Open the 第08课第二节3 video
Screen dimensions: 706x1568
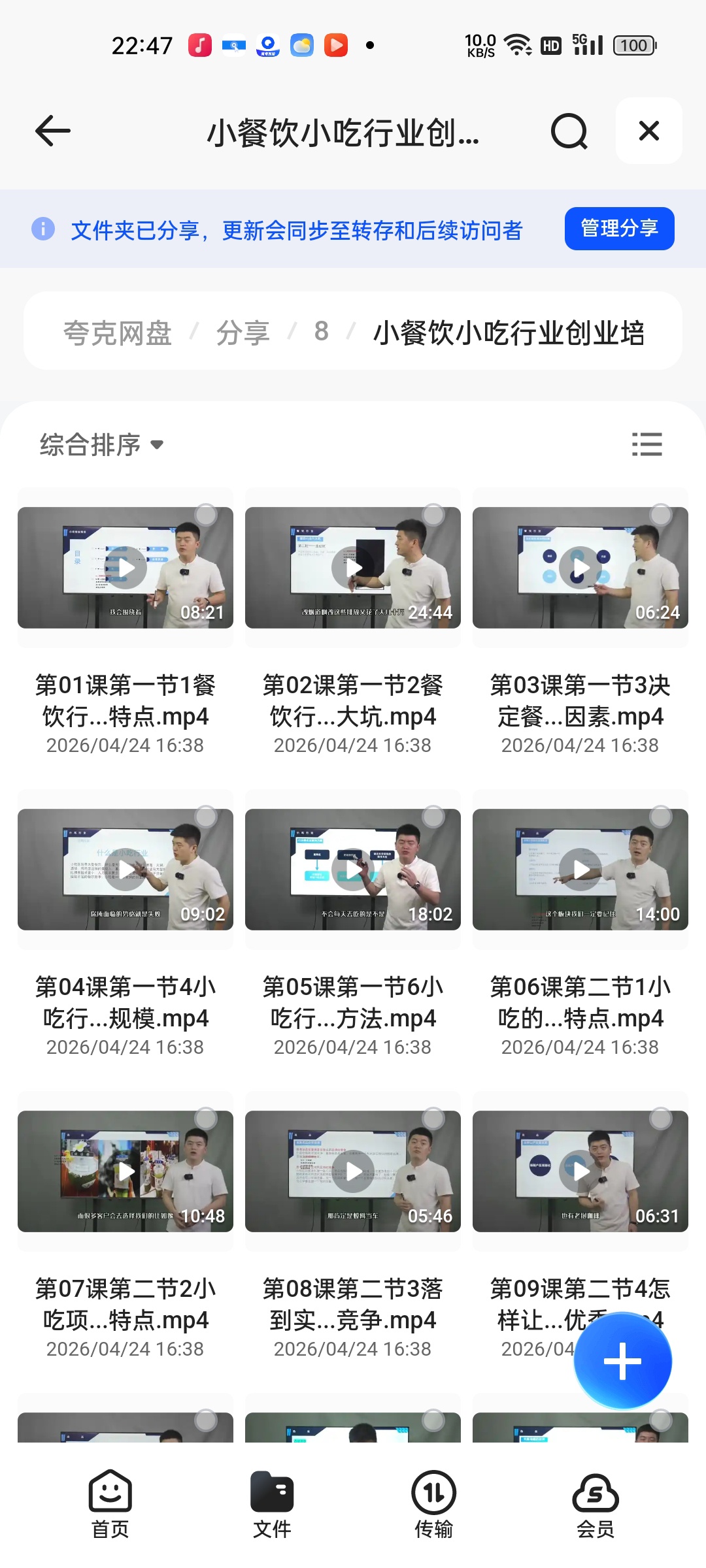pos(353,1171)
